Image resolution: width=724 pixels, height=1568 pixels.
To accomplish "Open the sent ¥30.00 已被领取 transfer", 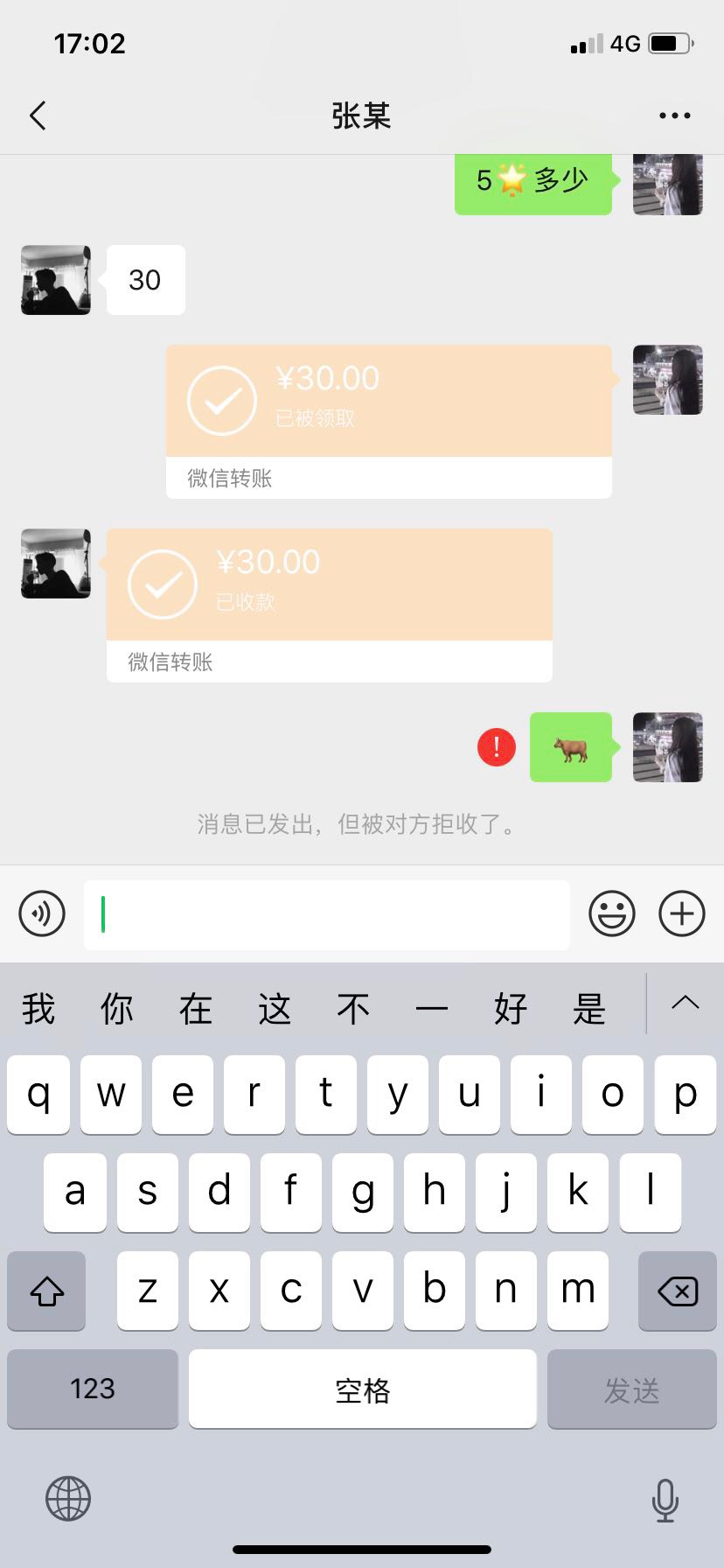I will point(389,421).
